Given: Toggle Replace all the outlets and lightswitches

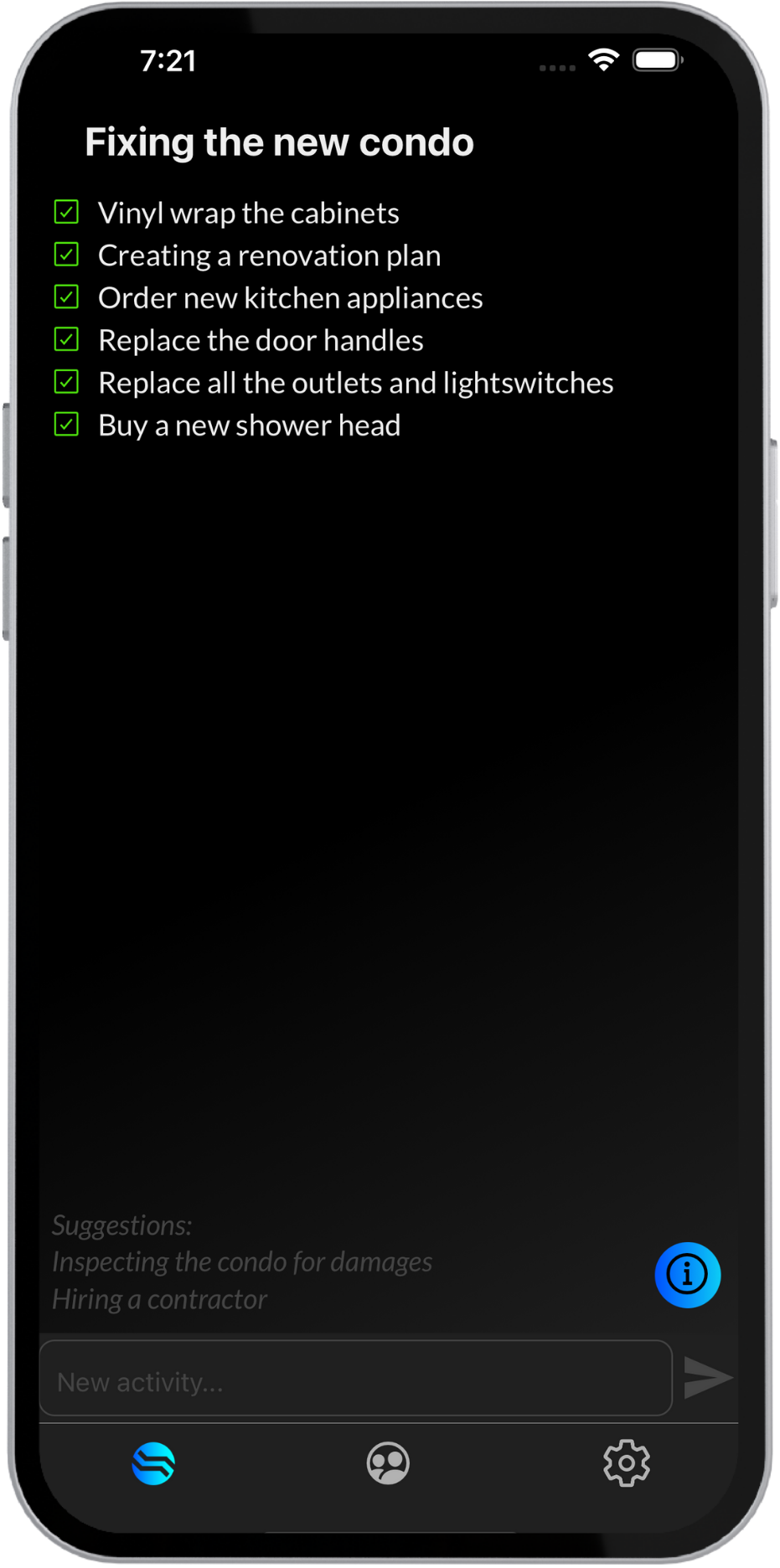Looking at the screenshot, I should tap(66, 382).
